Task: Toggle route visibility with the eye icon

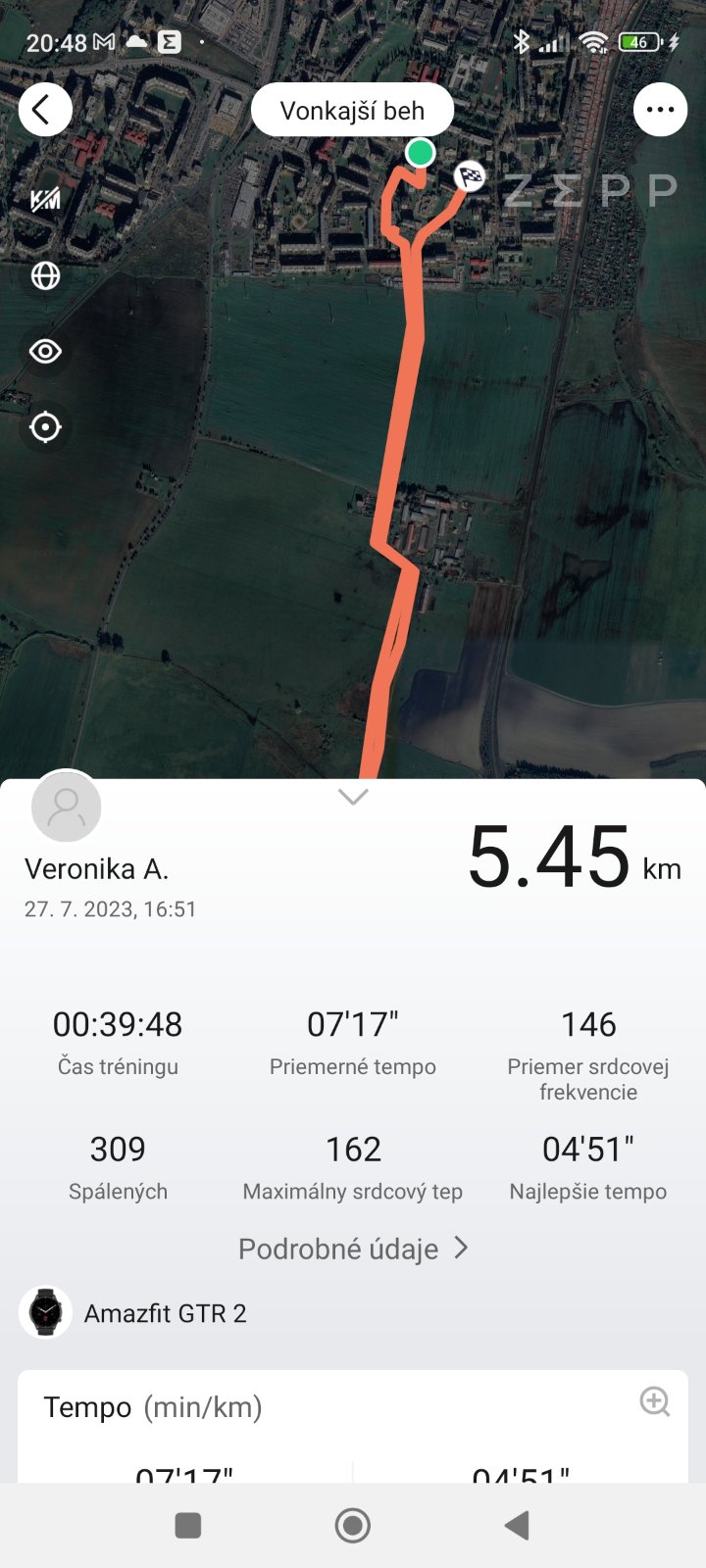Action: tap(45, 351)
